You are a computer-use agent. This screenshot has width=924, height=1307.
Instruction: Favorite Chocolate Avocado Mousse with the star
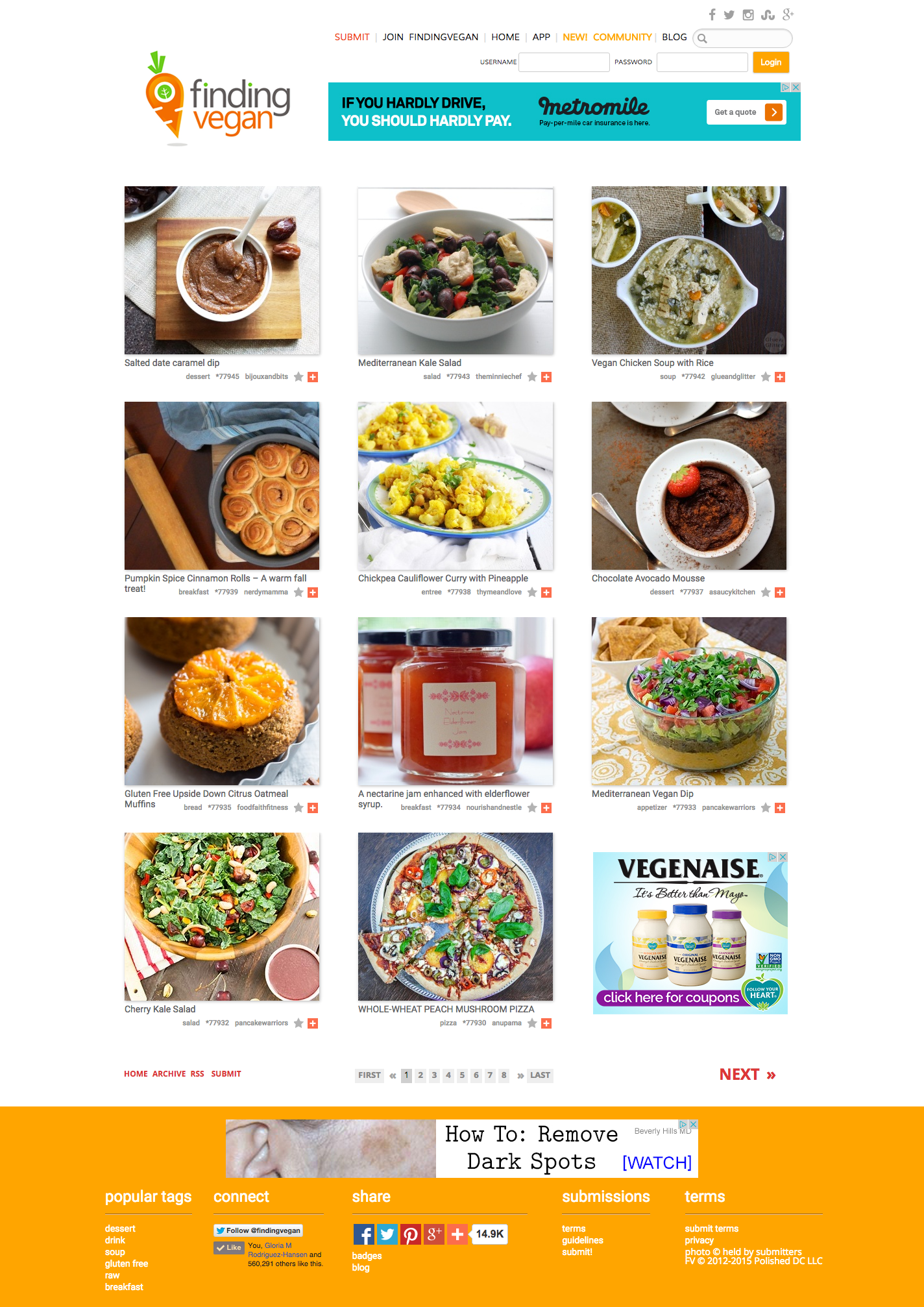tap(766, 592)
